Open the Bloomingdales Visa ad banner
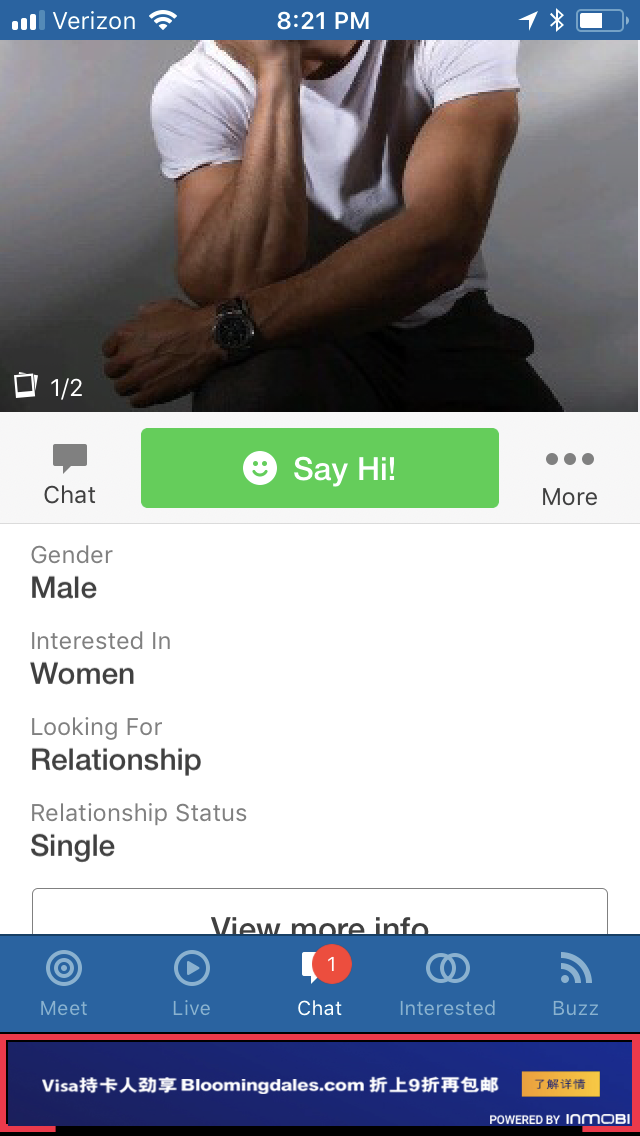Image resolution: width=640 pixels, height=1136 pixels. point(320,1084)
